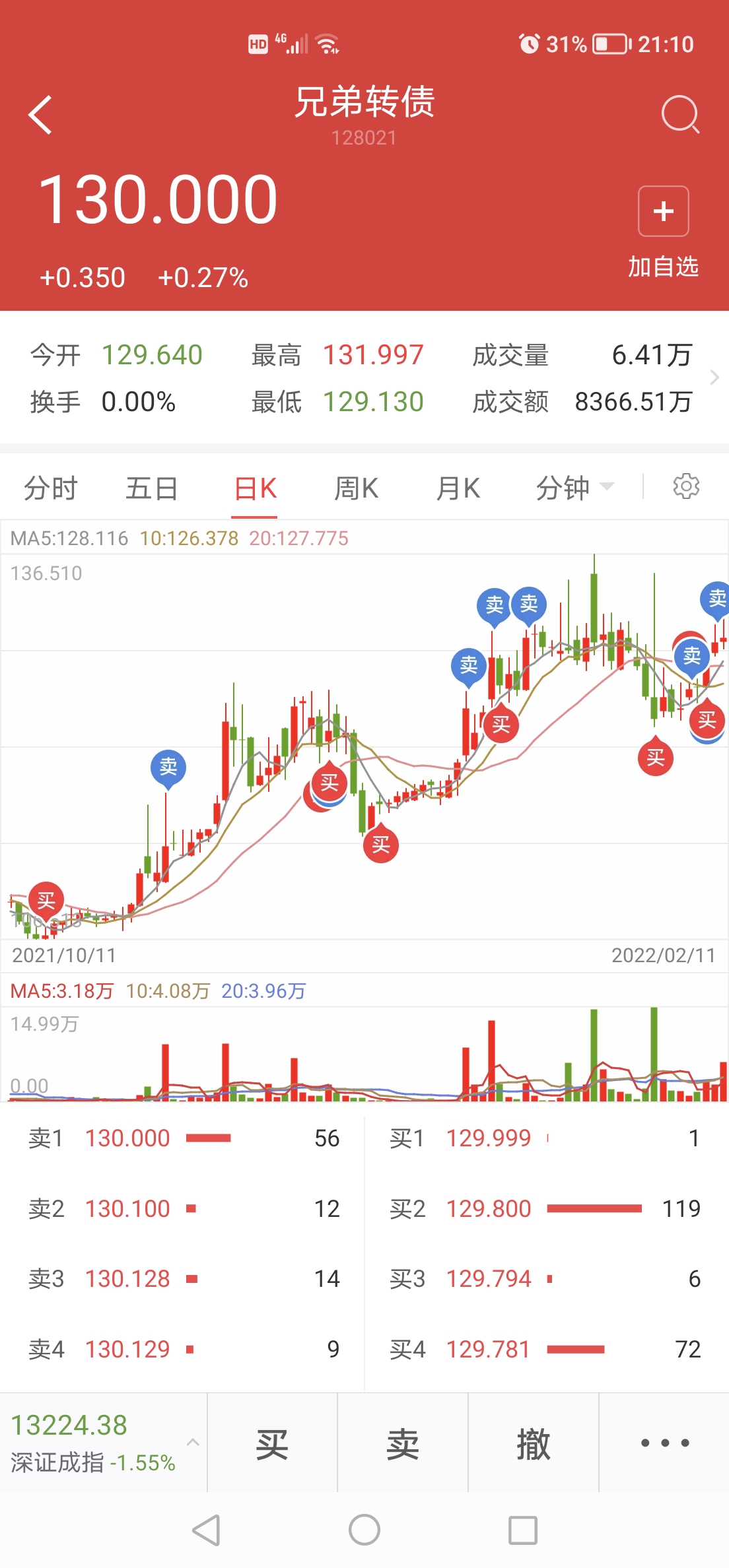Expand more quote details chevron

[x=714, y=377]
